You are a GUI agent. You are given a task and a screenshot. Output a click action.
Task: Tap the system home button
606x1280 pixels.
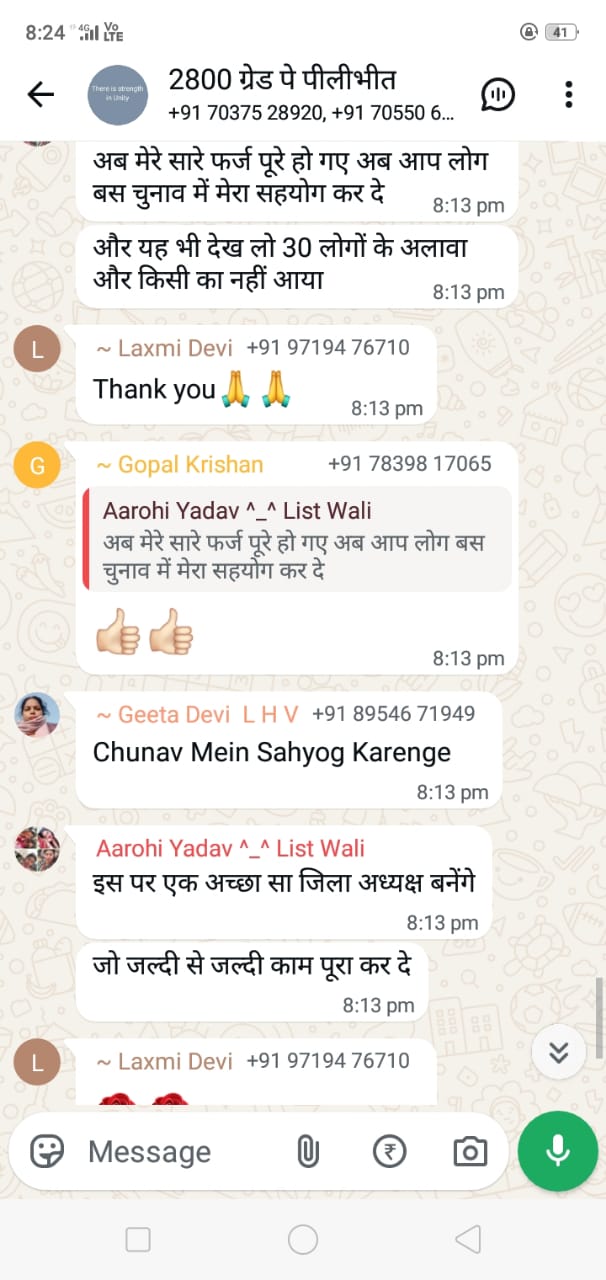(303, 1240)
